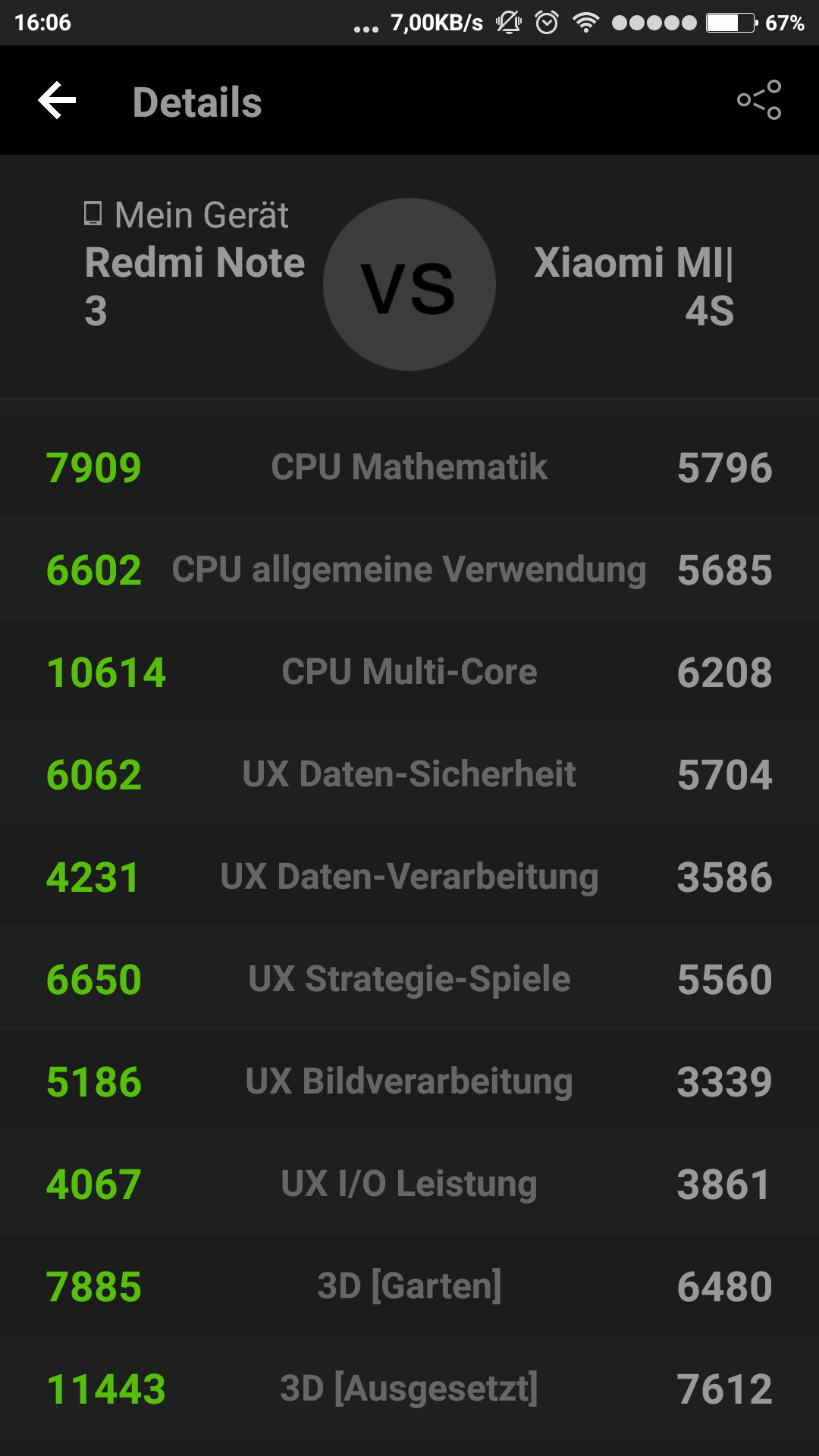Go back from the Details screen

click(x=58, y=101)
